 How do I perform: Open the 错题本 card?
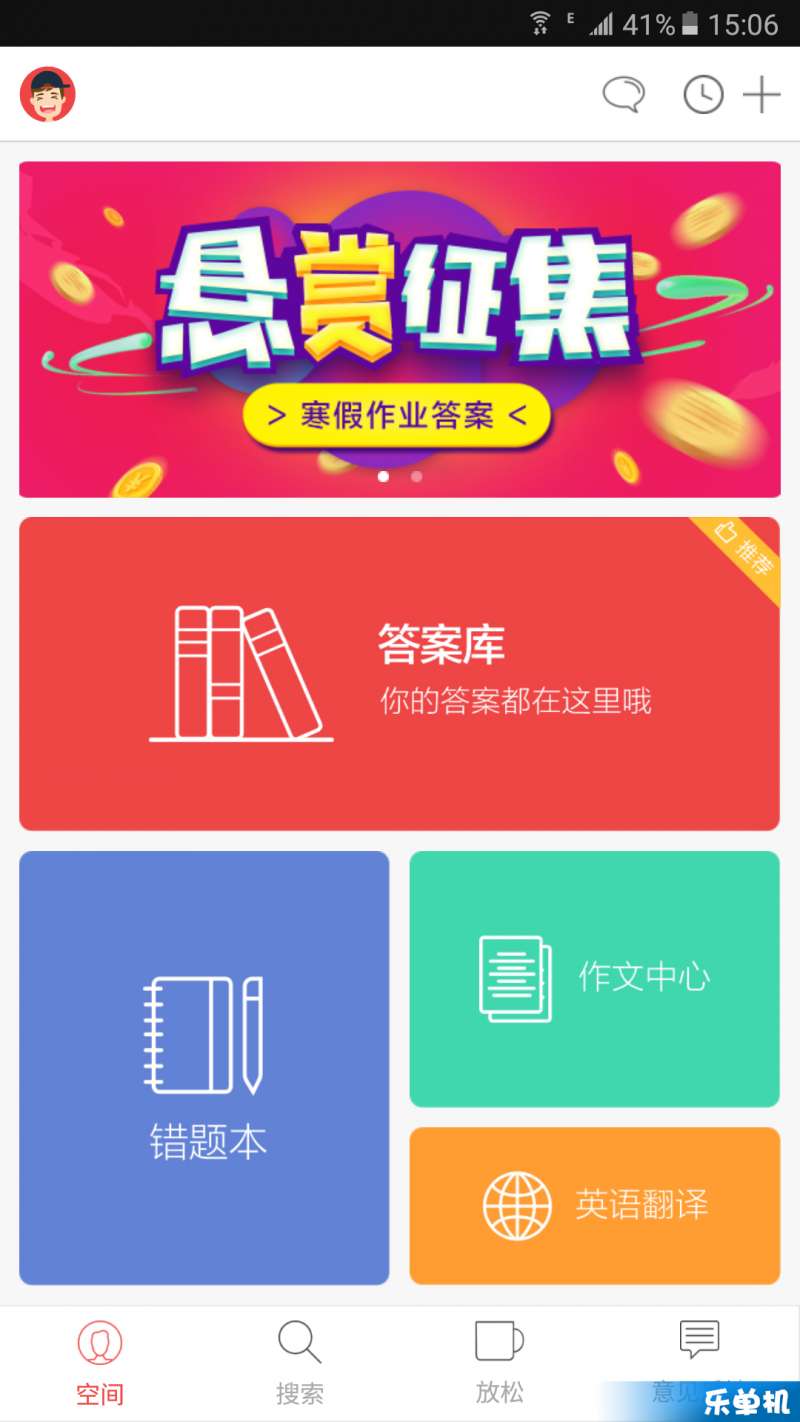click(x=204, y=1067)
